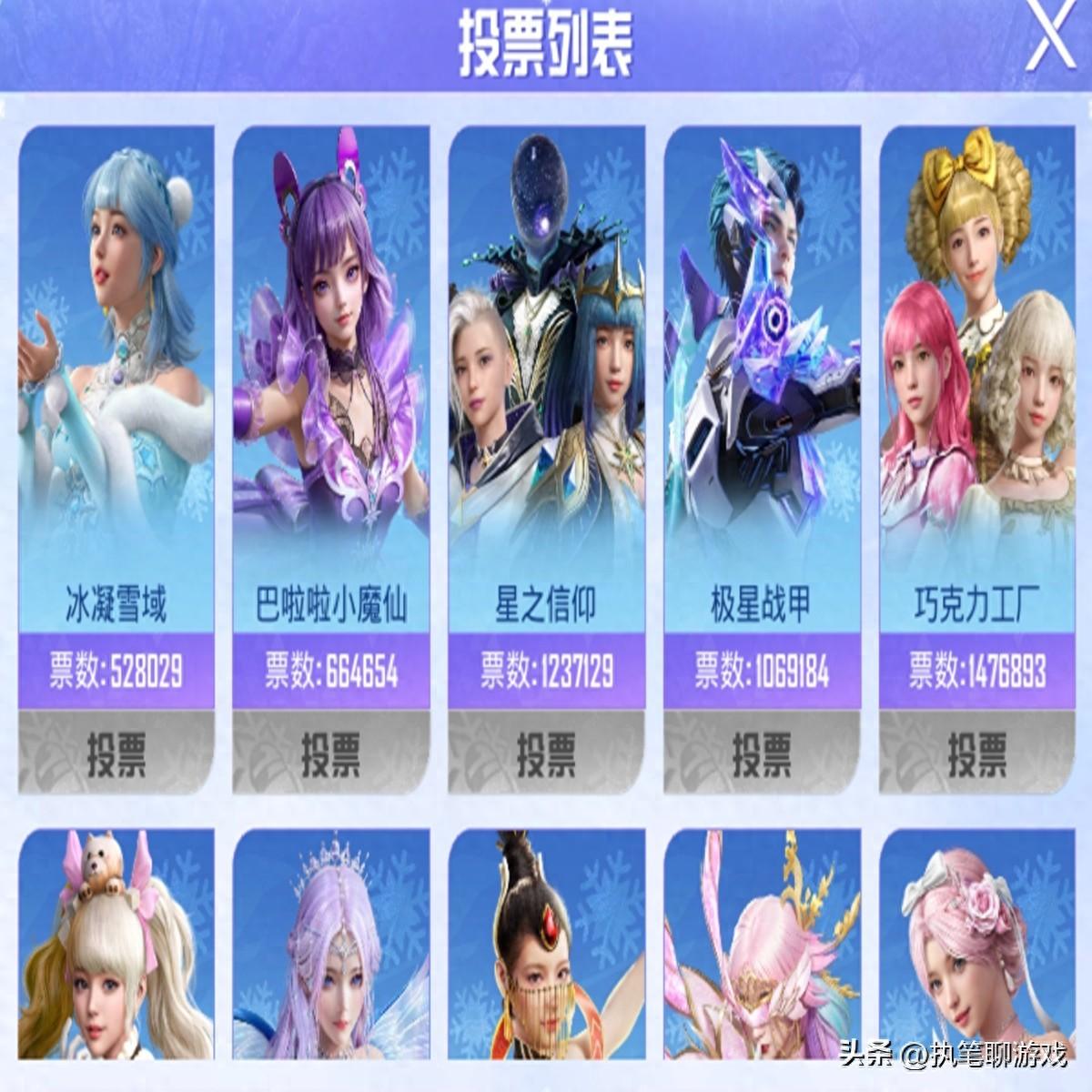Open the 冰凝雪域 outfit card
Image resolution: width=1092 pixels, height=1092 pixels.
[x=116, y=364]
